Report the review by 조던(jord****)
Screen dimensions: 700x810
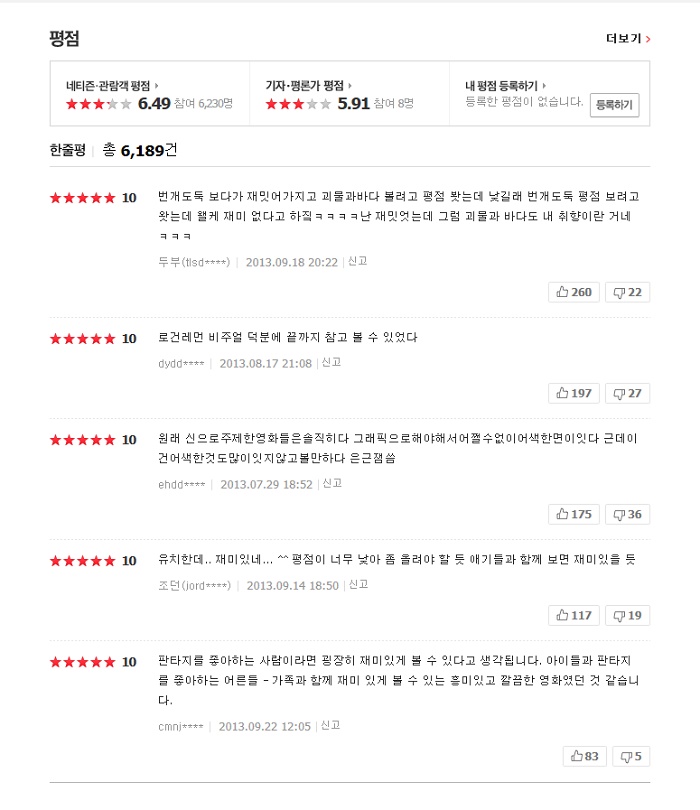358,584
